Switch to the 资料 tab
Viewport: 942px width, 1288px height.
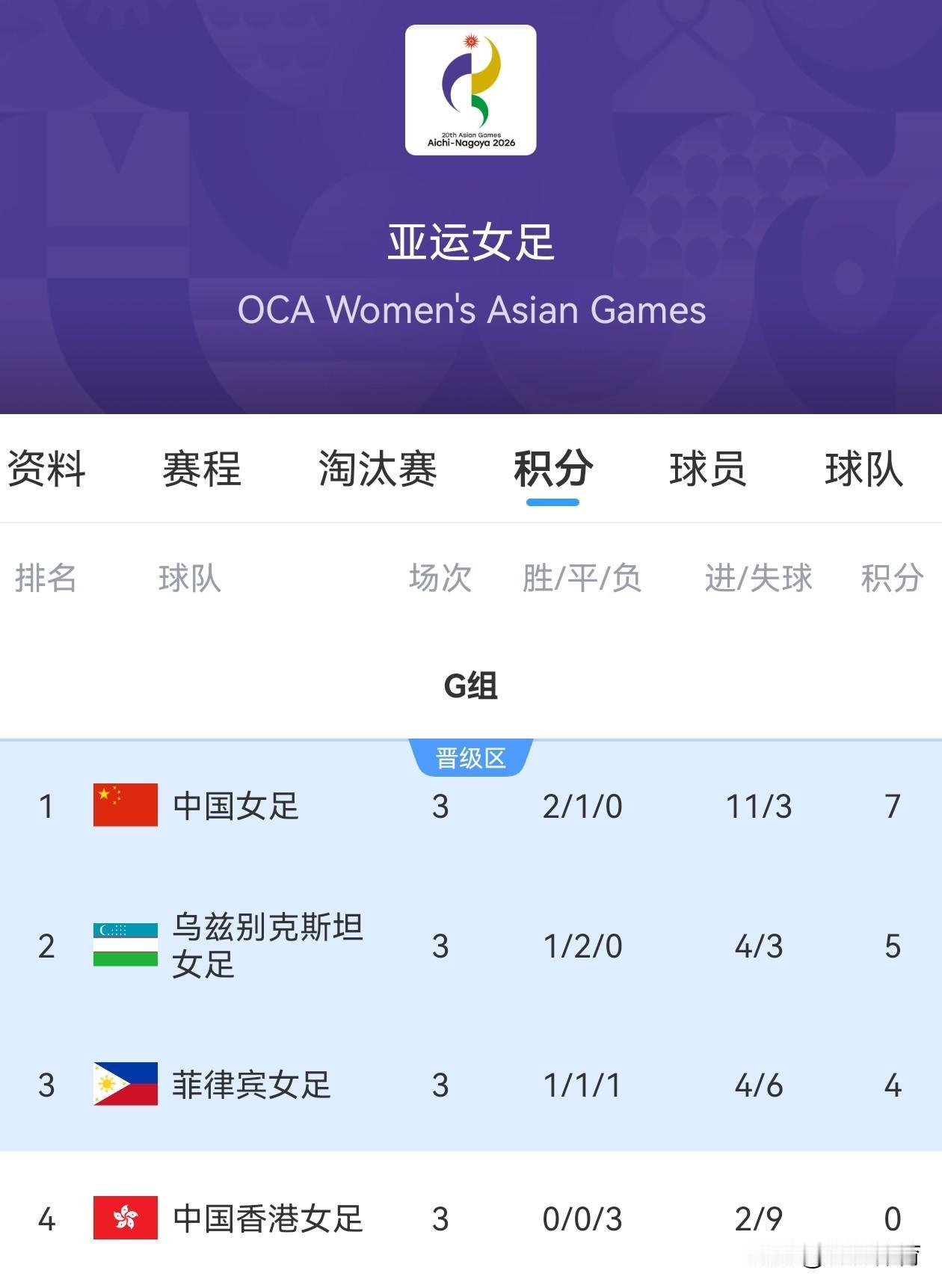click(x=46, y=469)
